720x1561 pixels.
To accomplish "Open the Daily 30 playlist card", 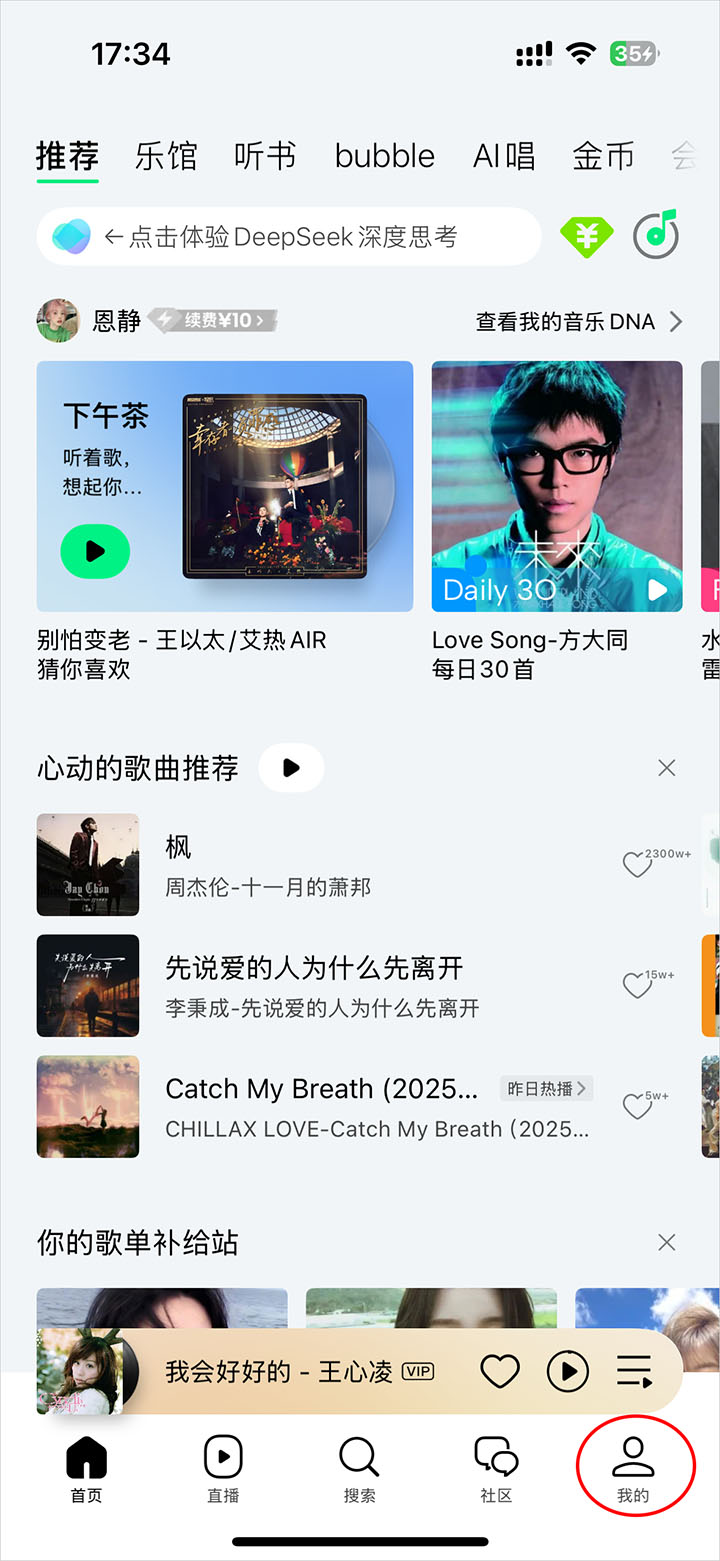I will point(556,486).
